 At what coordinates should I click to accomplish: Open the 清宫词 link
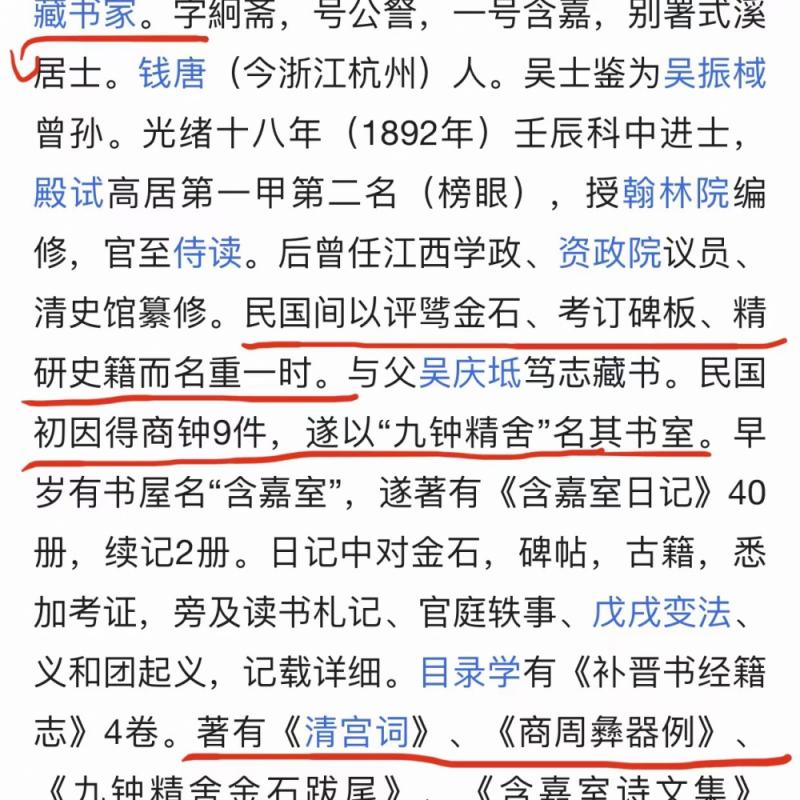(357, 733)
